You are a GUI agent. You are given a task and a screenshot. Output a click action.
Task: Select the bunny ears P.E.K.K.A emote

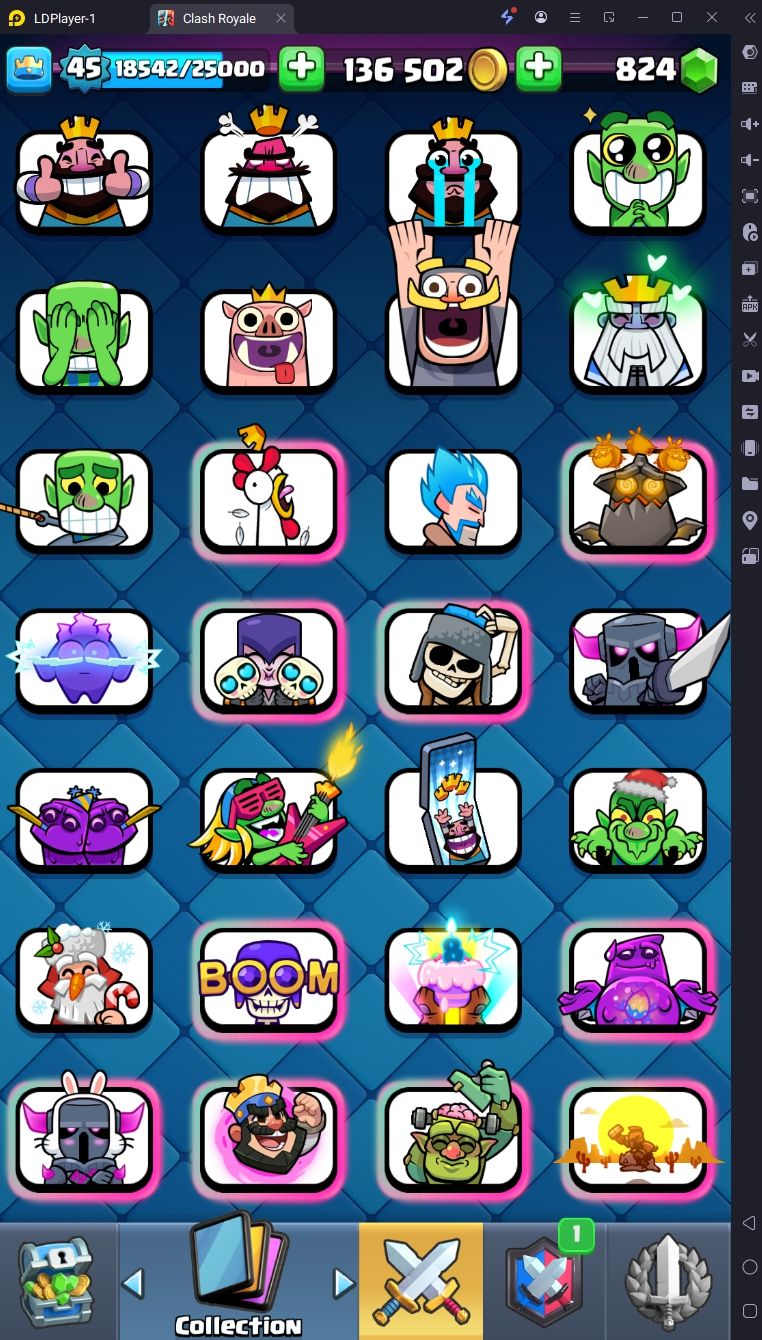coord(84,1136)
